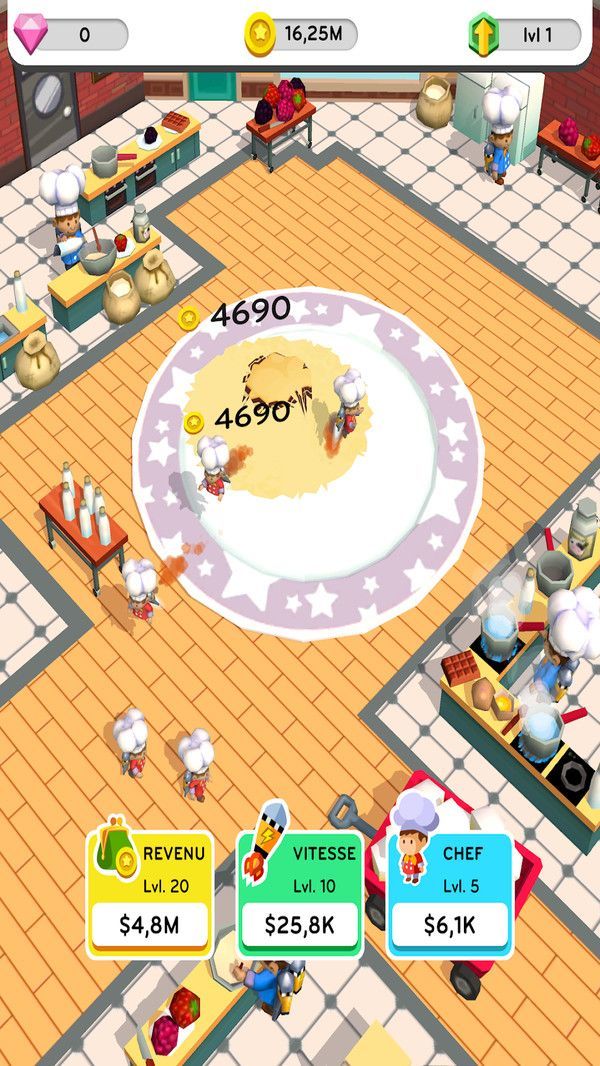Upgrade Vitesse for $25,8K

(x=299, y=924)
